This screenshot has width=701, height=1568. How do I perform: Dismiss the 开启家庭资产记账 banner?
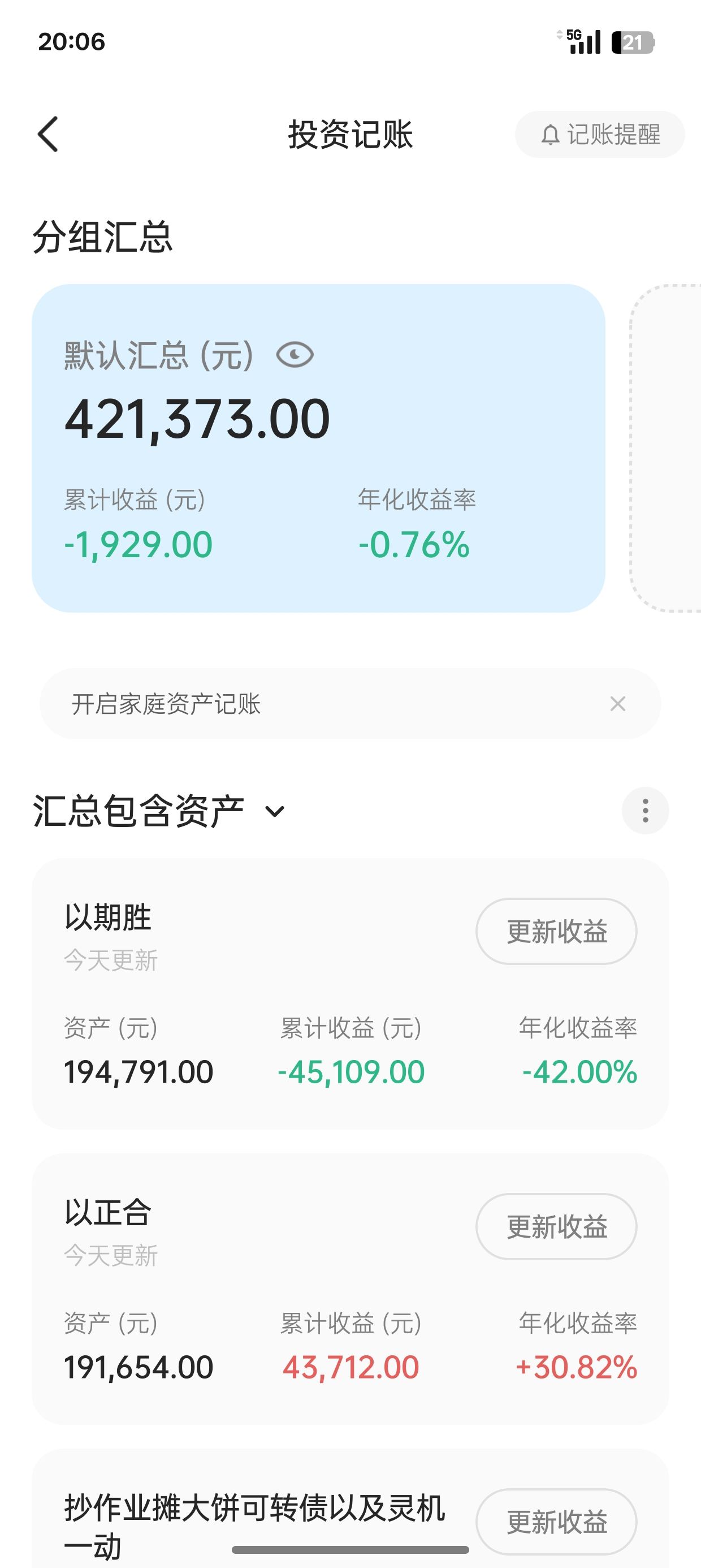click(618, 704)
